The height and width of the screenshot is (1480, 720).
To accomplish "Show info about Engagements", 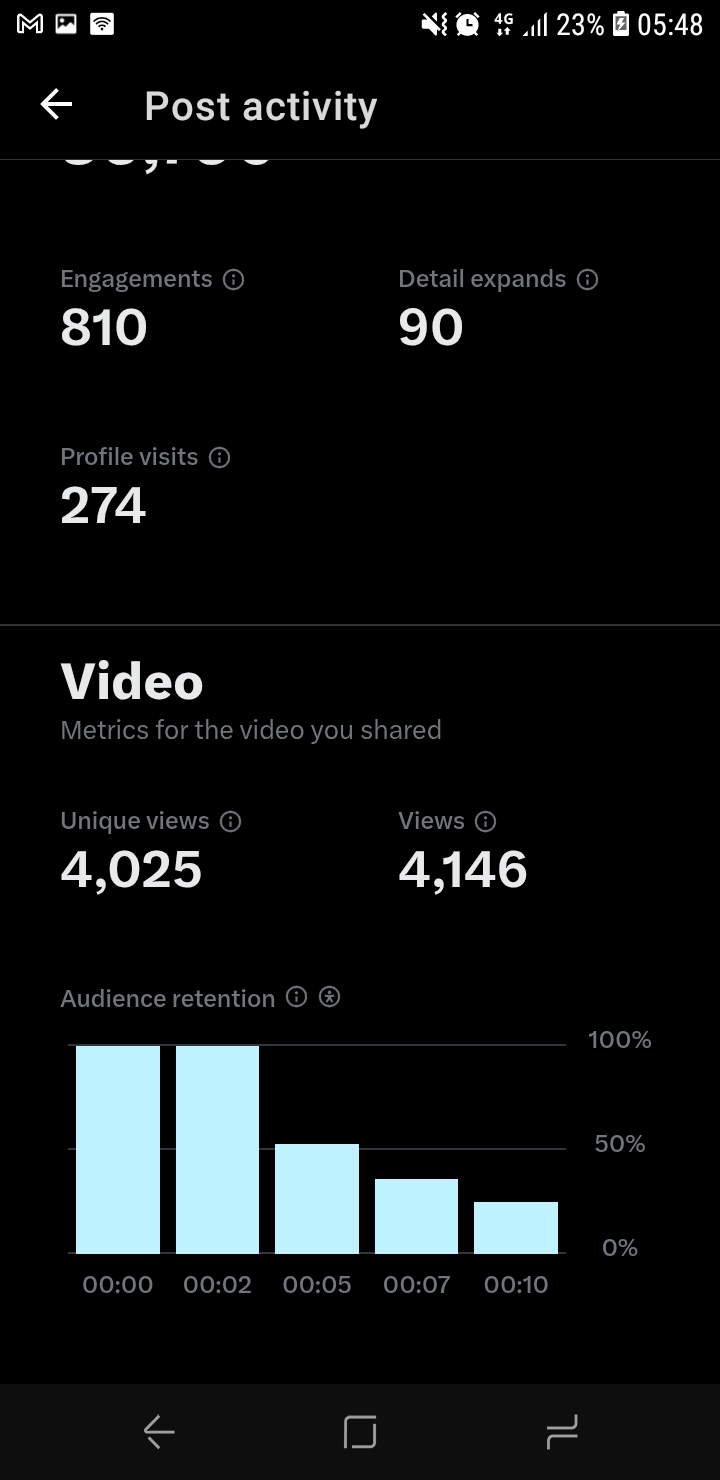I will 234,280.
